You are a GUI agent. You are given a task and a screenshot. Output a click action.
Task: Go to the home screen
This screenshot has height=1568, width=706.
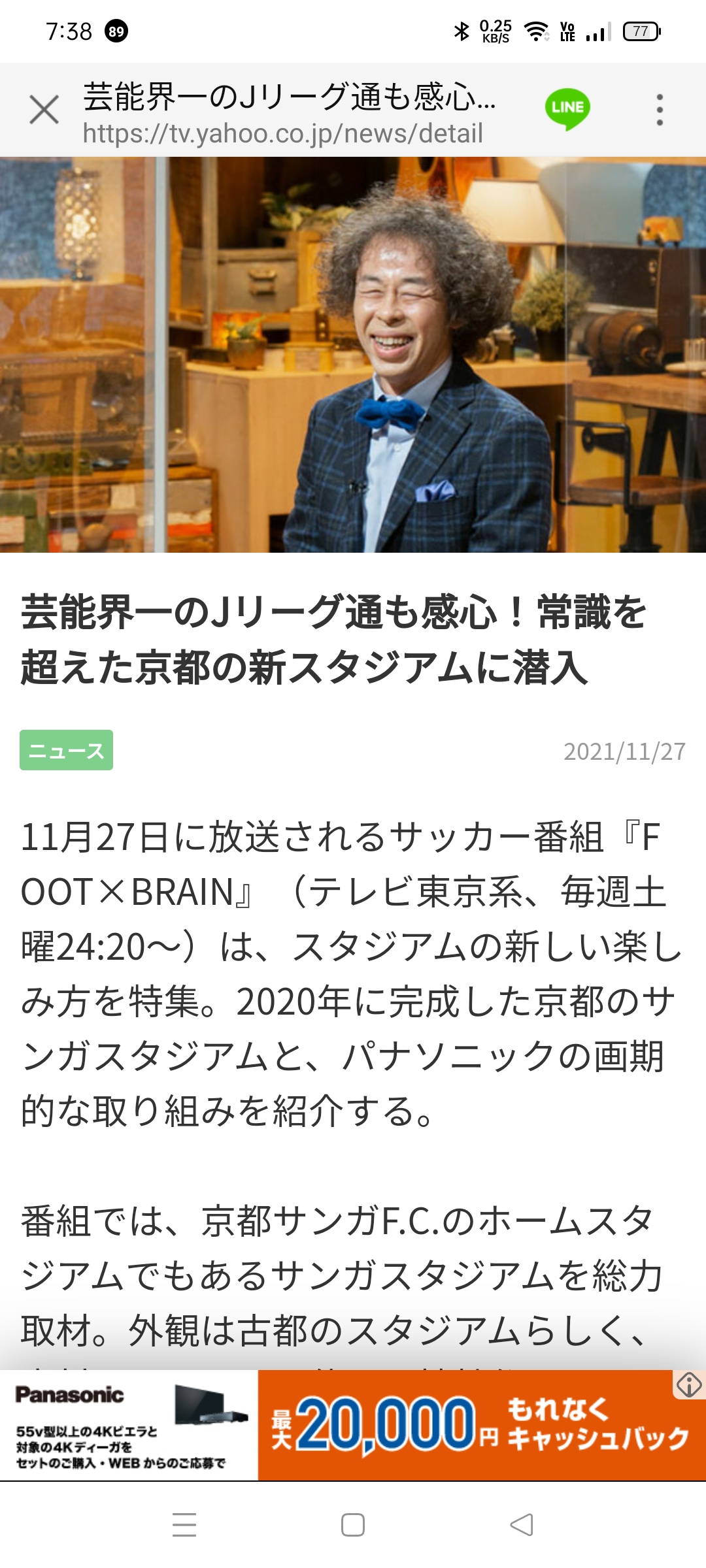pos(353,1525)
